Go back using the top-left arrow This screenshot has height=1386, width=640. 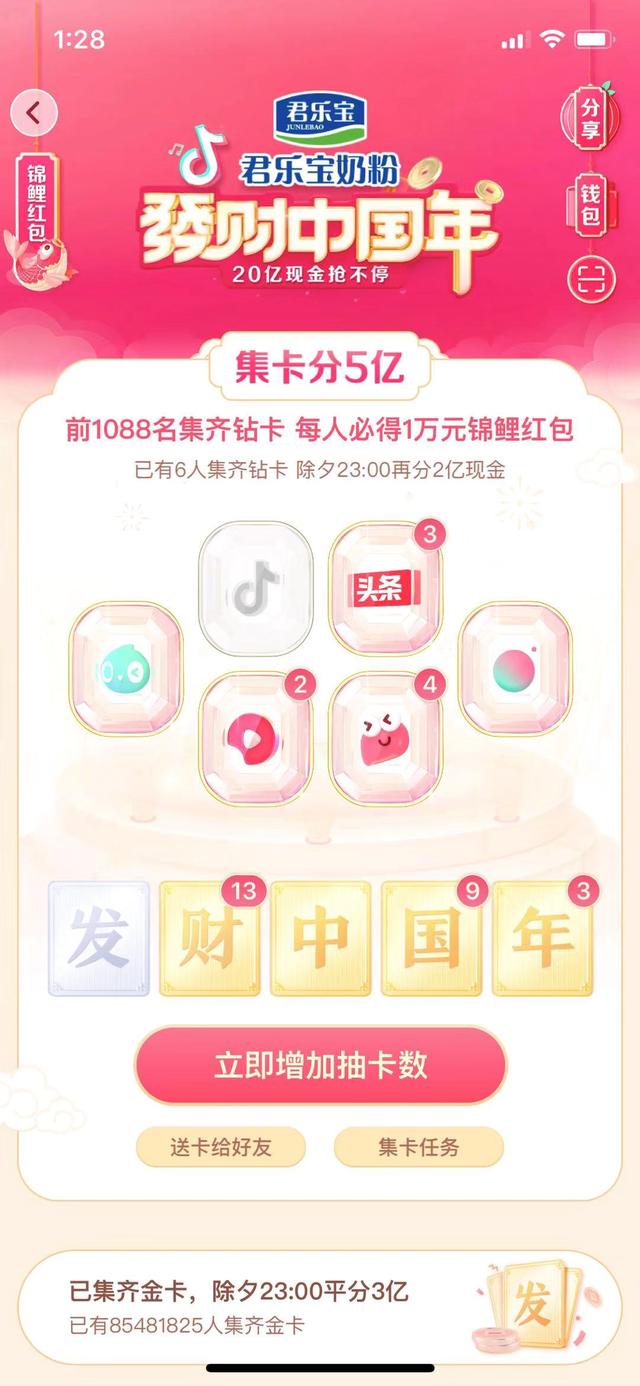(x=34, y=113)
